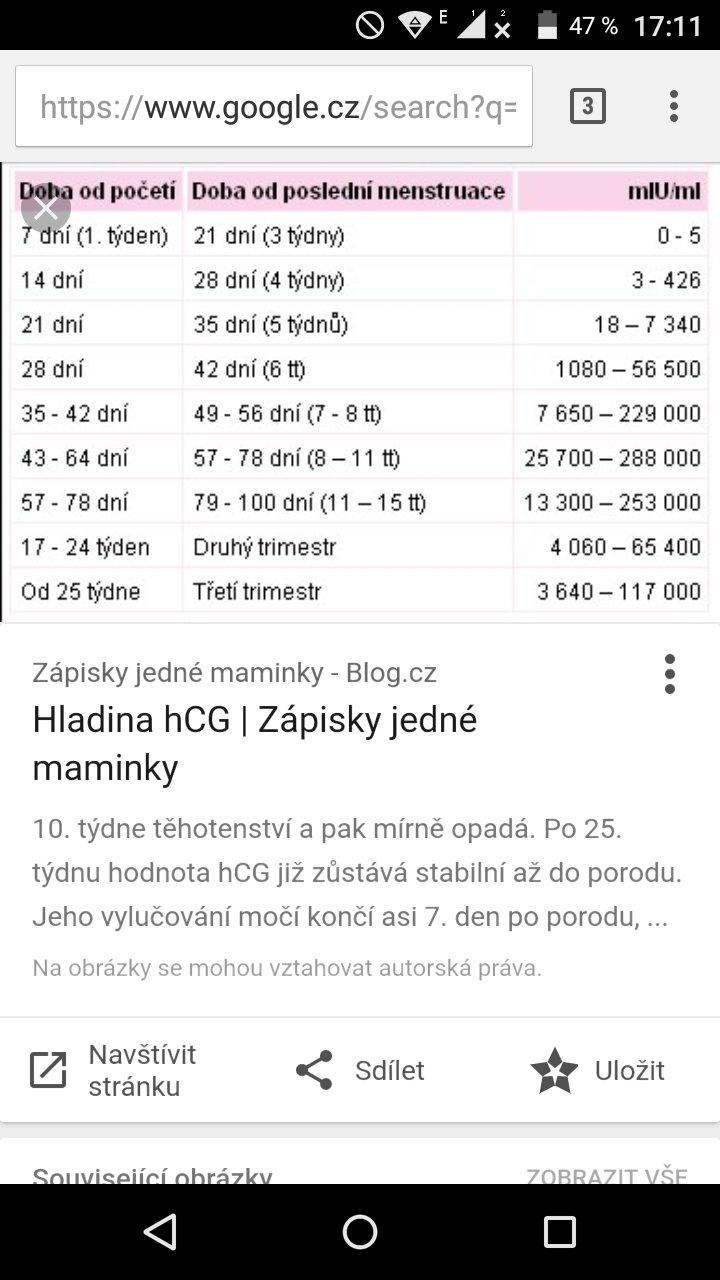Tap the URL address bar
The height and width of the screenshot is (1280, 720).
tap(274, 107)
